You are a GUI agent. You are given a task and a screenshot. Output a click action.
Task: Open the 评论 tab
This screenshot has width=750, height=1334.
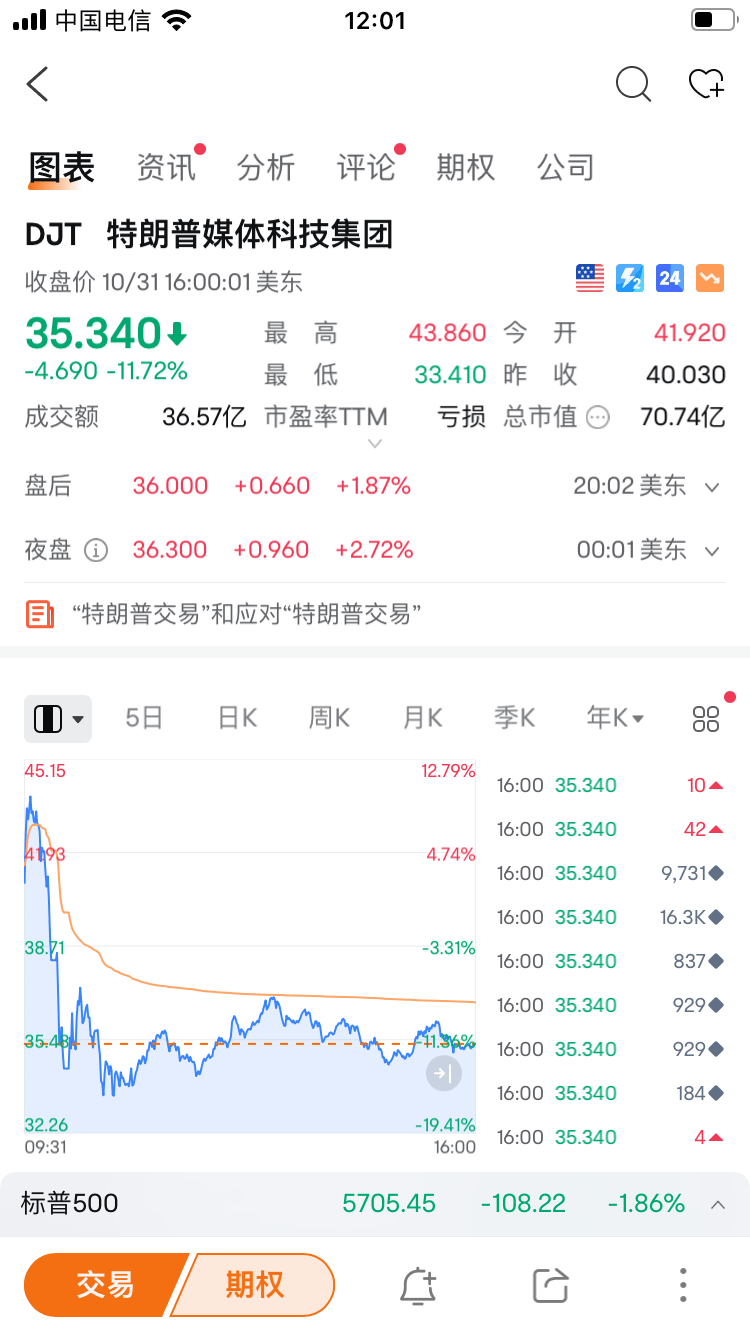pyautogui.click(x=366, y=167)
